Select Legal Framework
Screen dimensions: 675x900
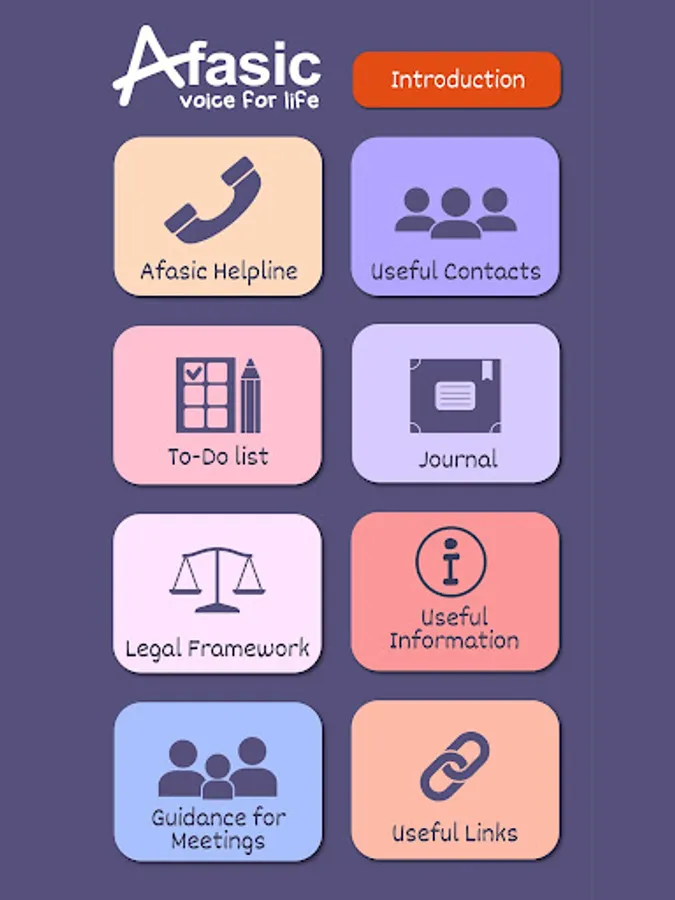[x=218, y=593]
